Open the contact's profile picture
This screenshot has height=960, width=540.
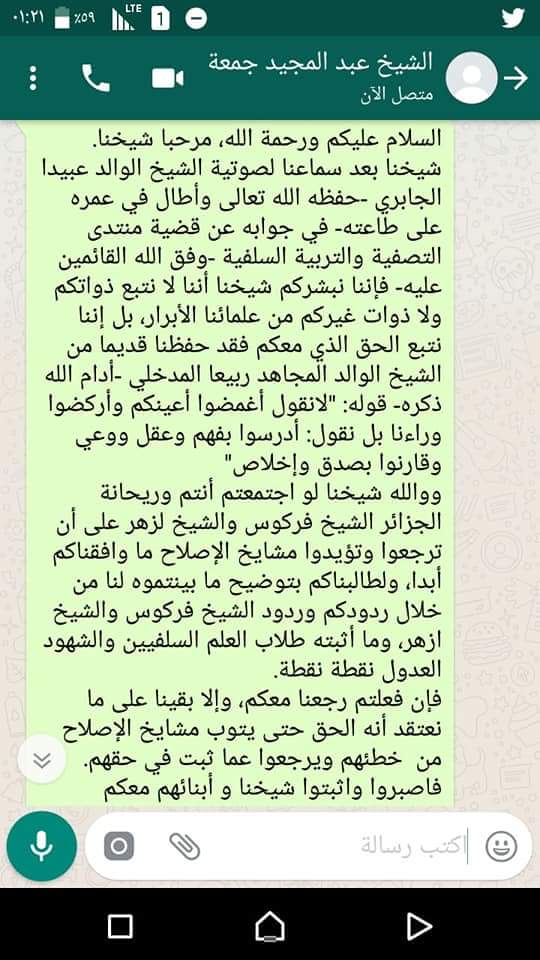point(471,78)
